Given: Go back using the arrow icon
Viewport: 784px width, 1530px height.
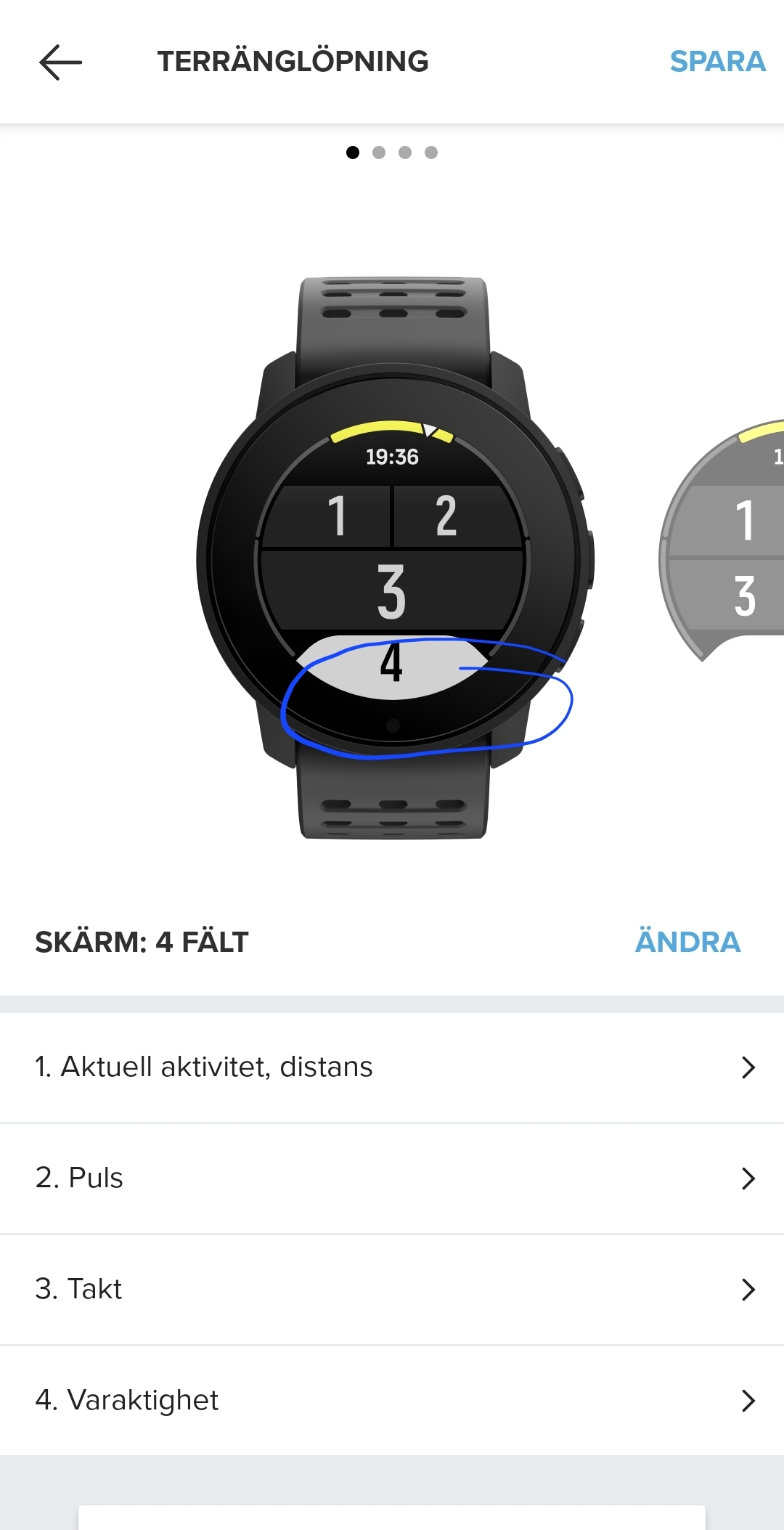Looking at the screenshot, I should pos(60,62).
